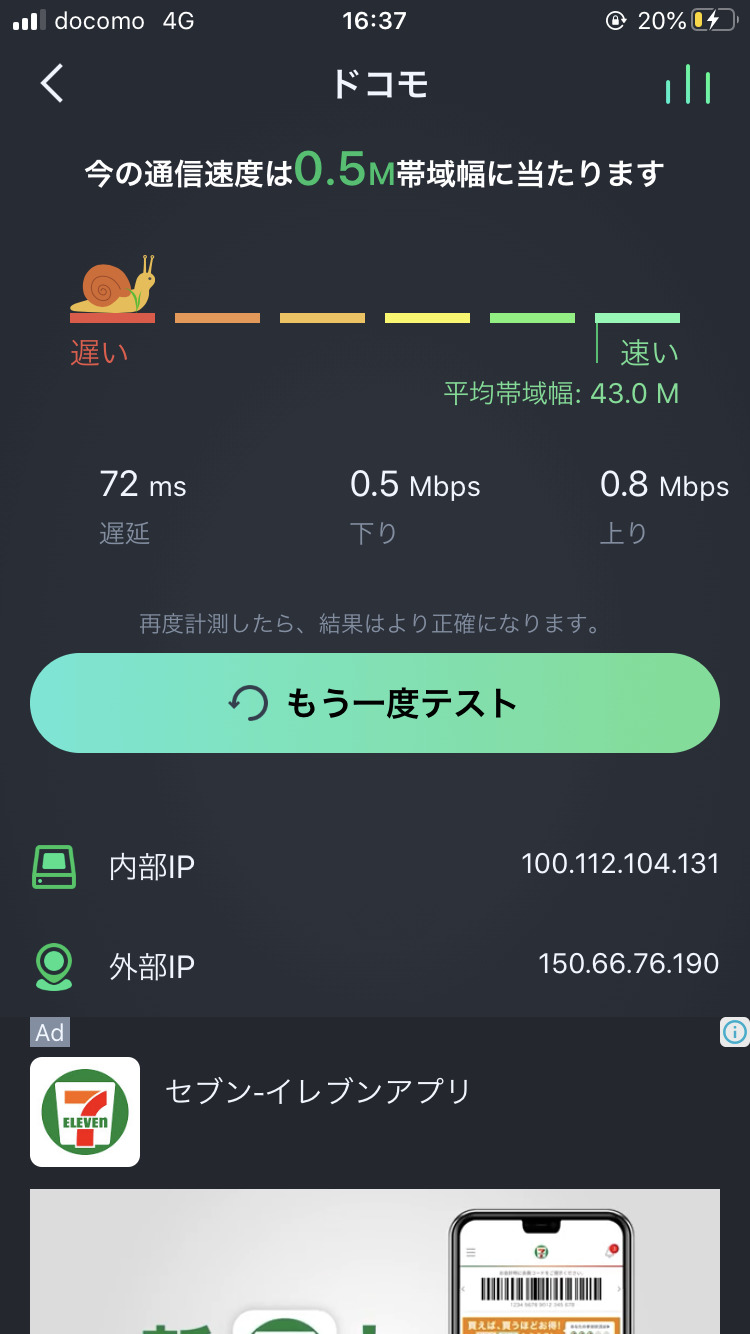Run the speed test again (もう一度テスト)

tap(375, 703)
